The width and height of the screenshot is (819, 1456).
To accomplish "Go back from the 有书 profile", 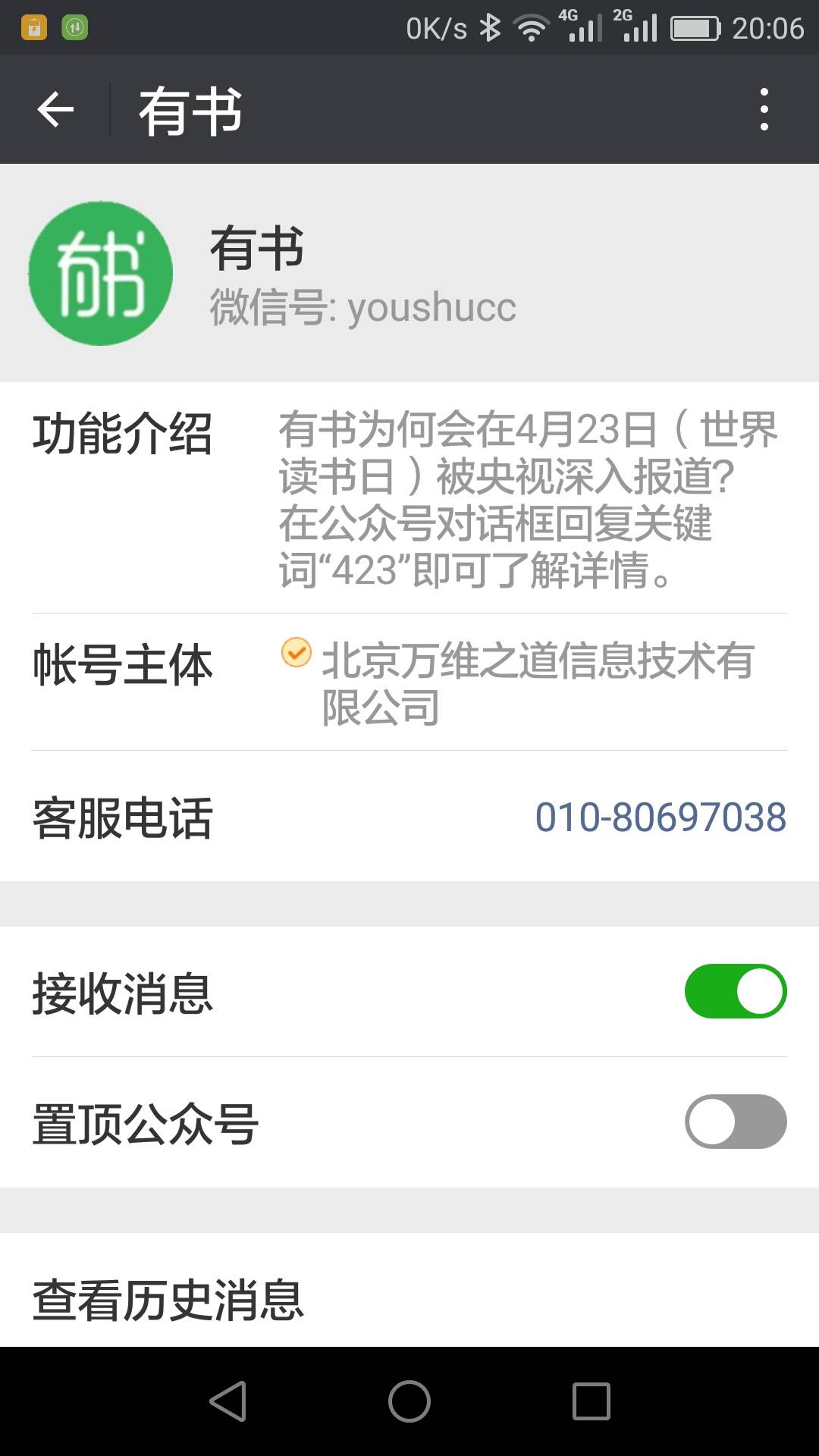I will pos(55,110).
